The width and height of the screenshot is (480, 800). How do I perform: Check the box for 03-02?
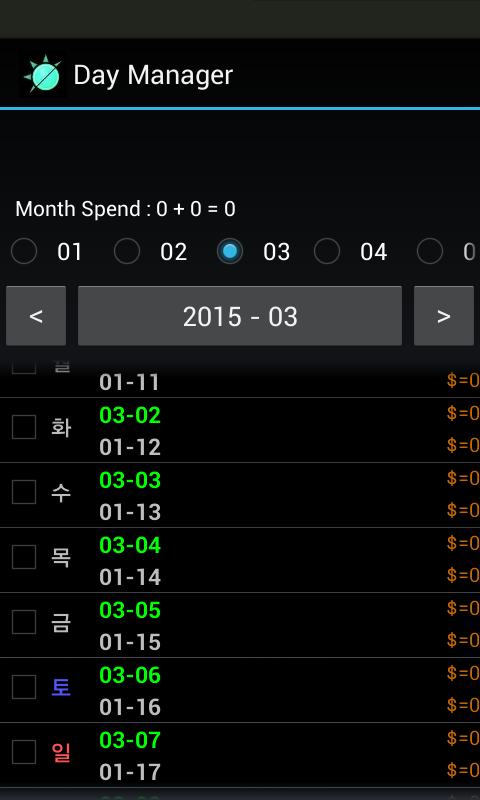(x=24, y=427)
